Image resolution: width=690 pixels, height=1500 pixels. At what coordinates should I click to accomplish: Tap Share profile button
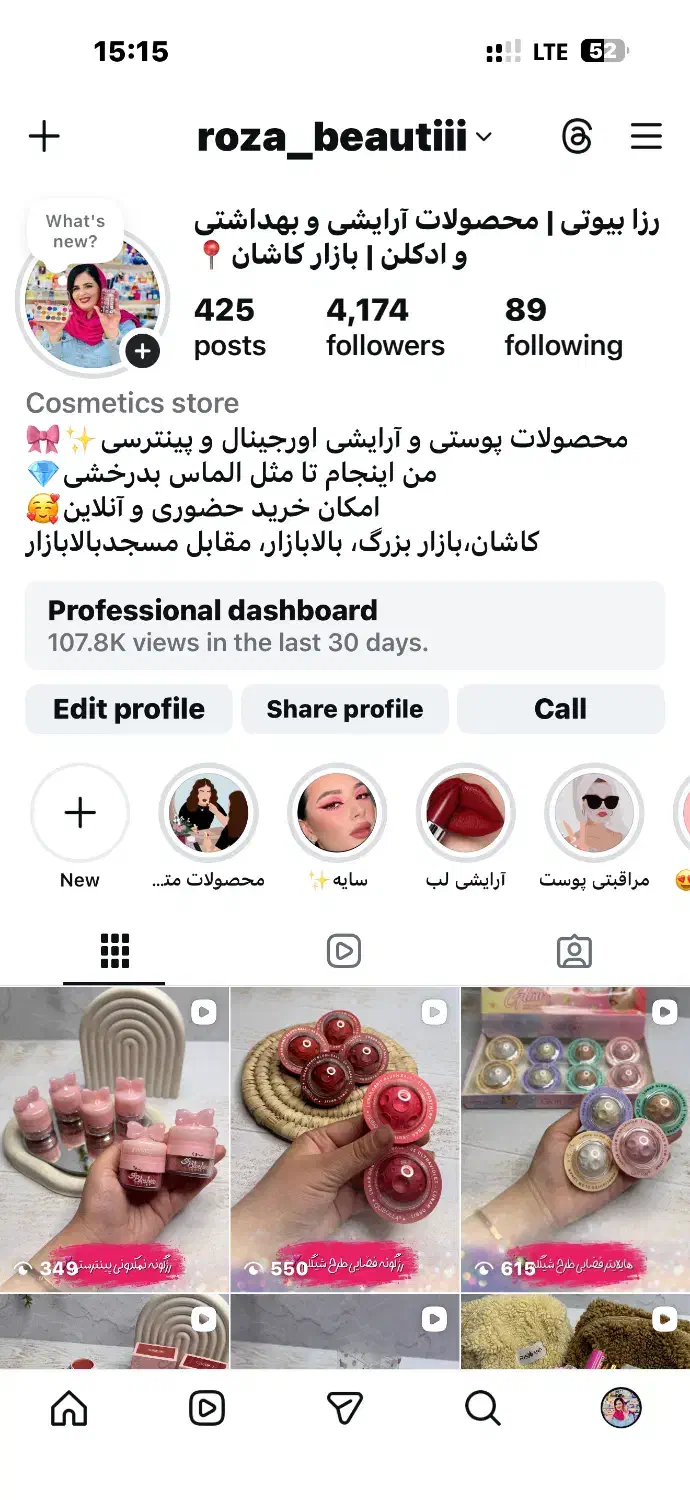pyautogui.click(x=344, y=709)
